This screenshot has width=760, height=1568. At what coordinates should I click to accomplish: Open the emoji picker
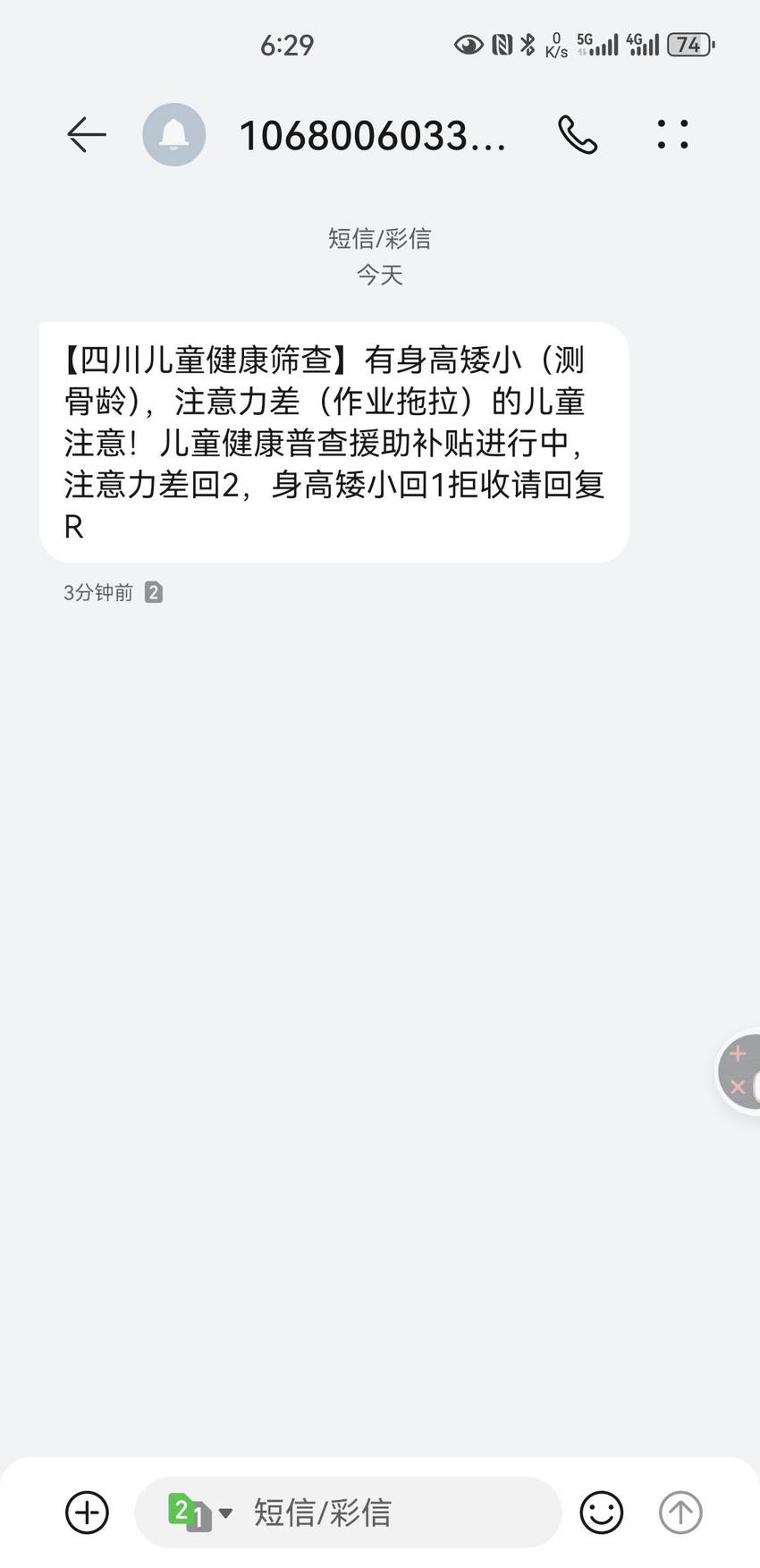click(x=602, y=1513)
